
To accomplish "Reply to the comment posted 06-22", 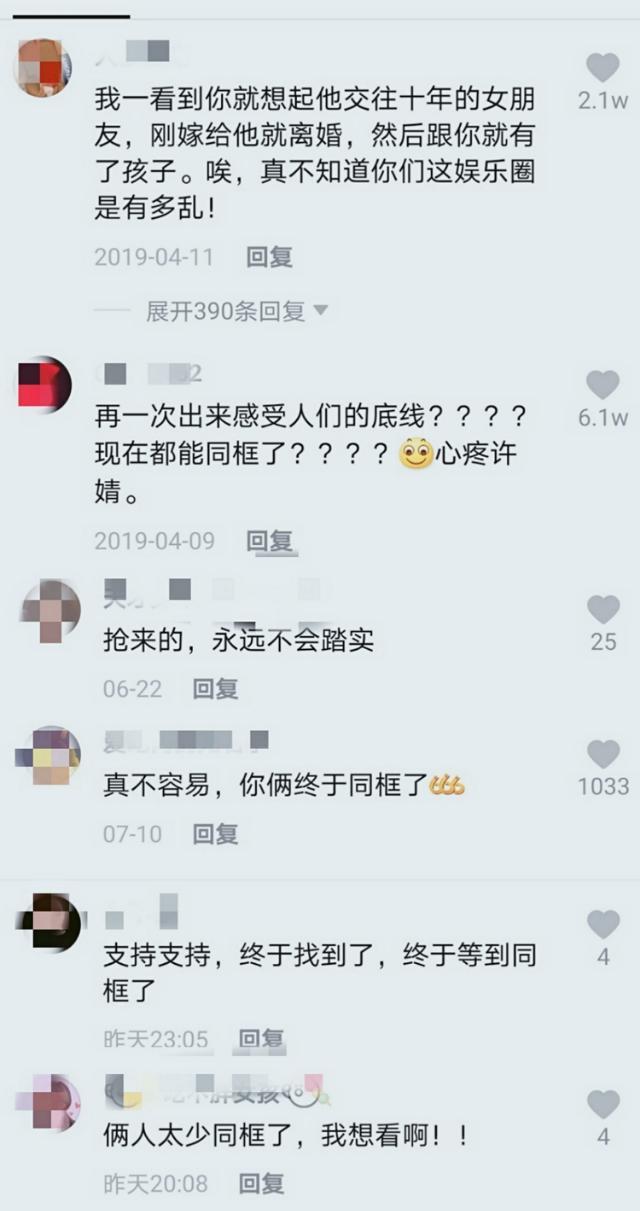I will (215, 688).
